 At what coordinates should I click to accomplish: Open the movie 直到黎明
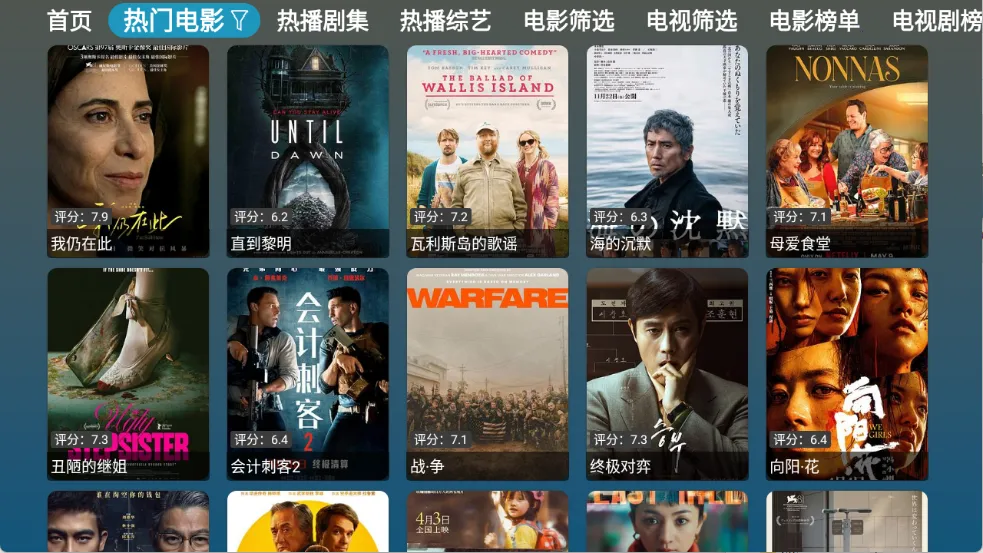(x=308, y=150)
